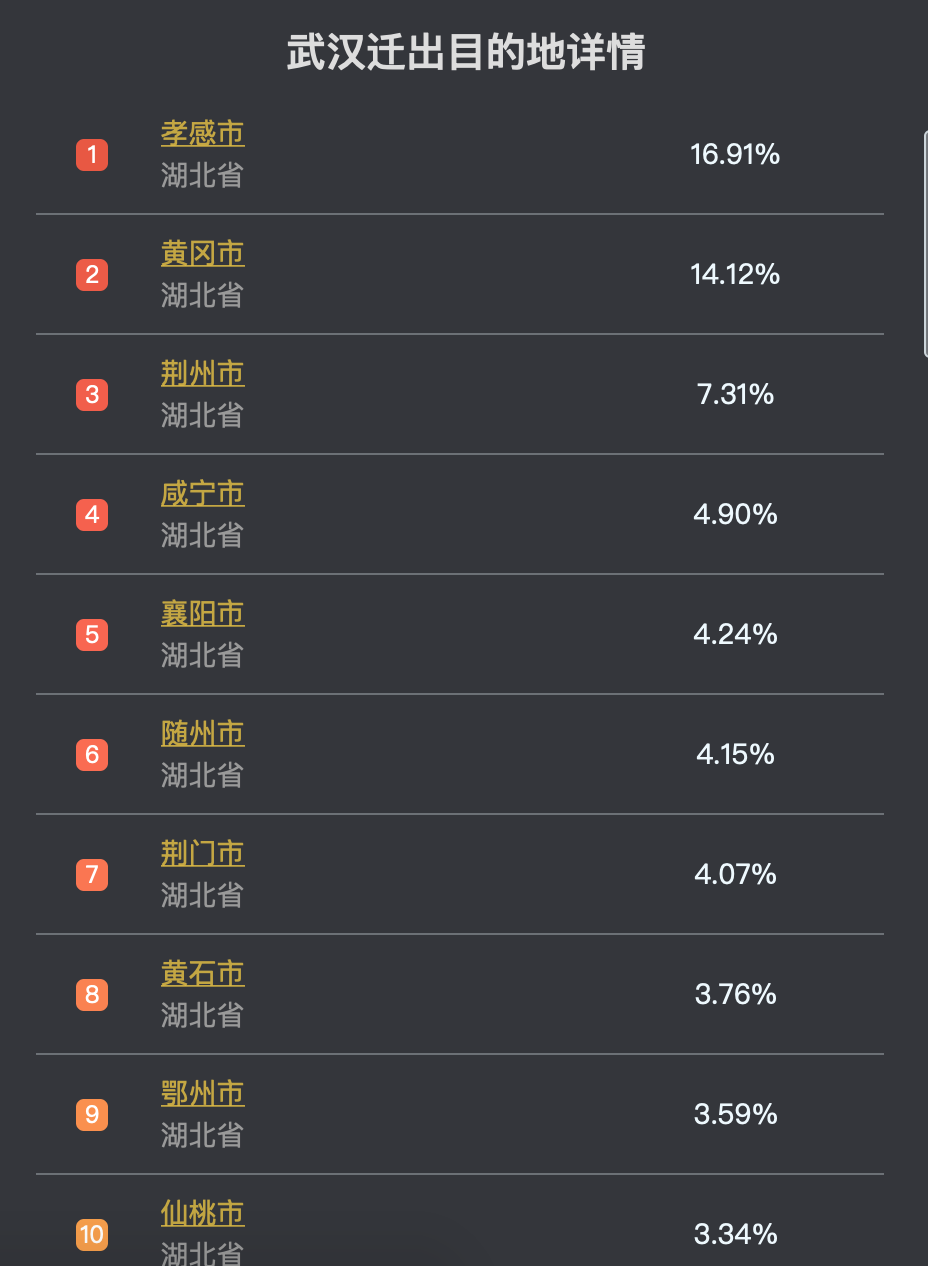The image size is (928, 1266).
Task: Click the rank 4 badge beside 咸宁市
Action: pos(91,515)
